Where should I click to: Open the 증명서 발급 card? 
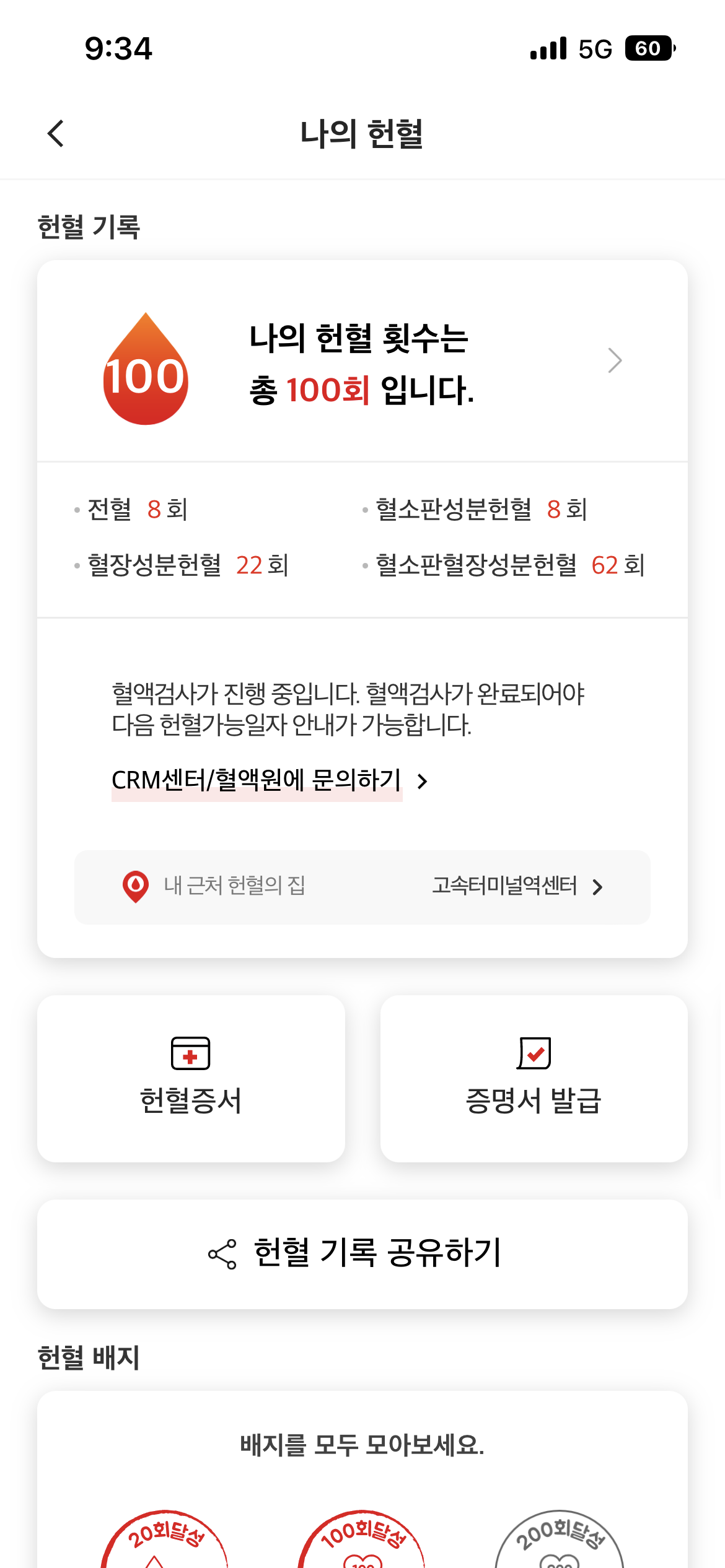click(x=534, y=1078)
